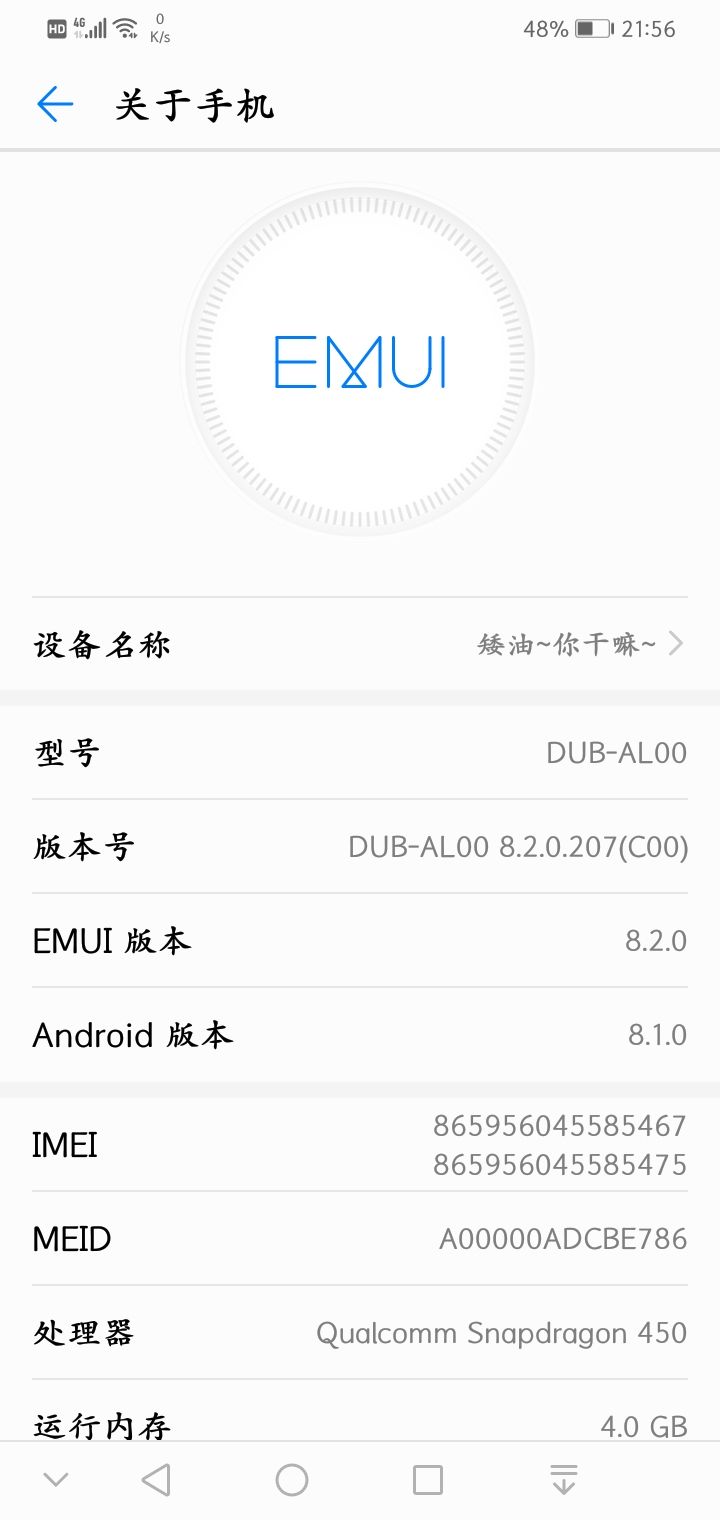Go to the home screen via circle button
The height and width of the screenshot is (1520, 720).
292,1480
